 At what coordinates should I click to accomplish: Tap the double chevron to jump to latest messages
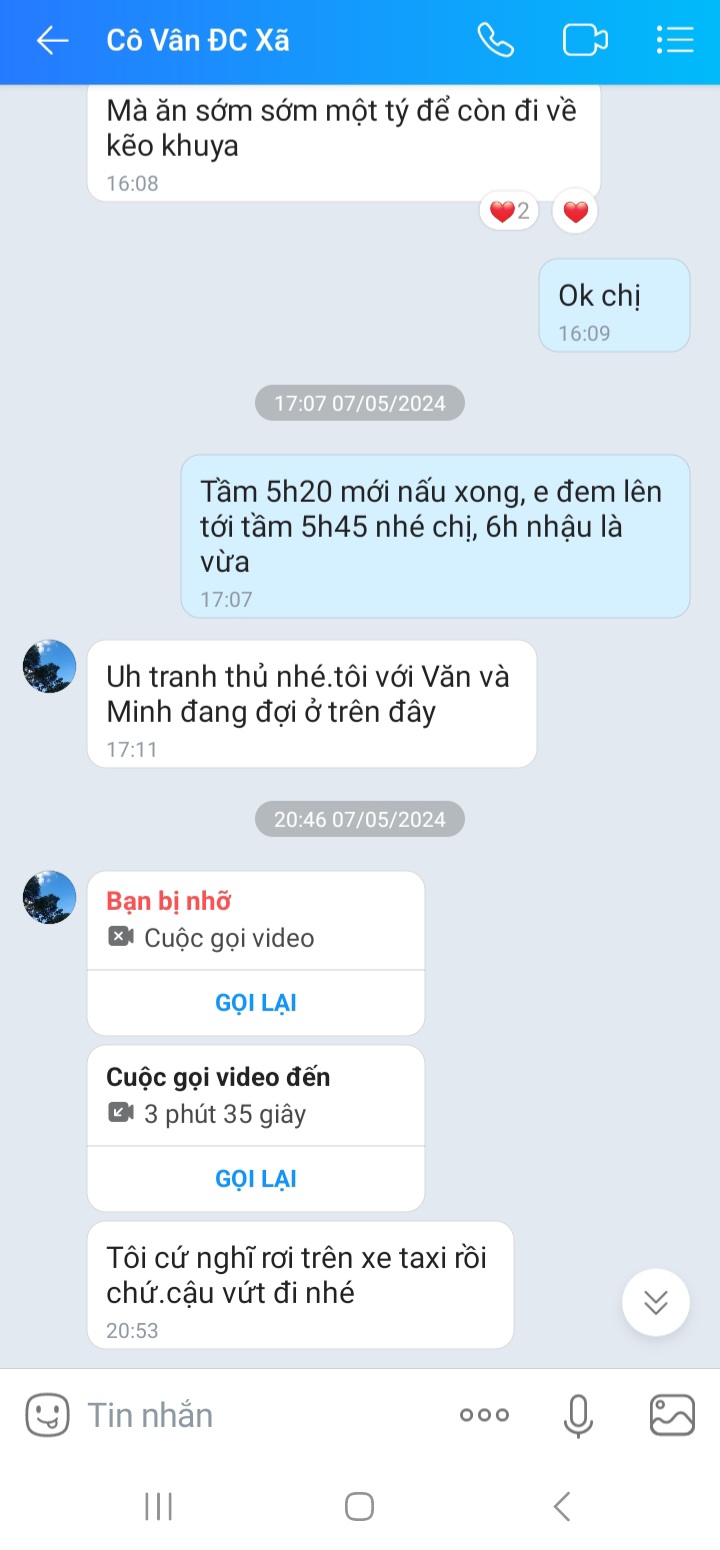(x=655, y=1303)
